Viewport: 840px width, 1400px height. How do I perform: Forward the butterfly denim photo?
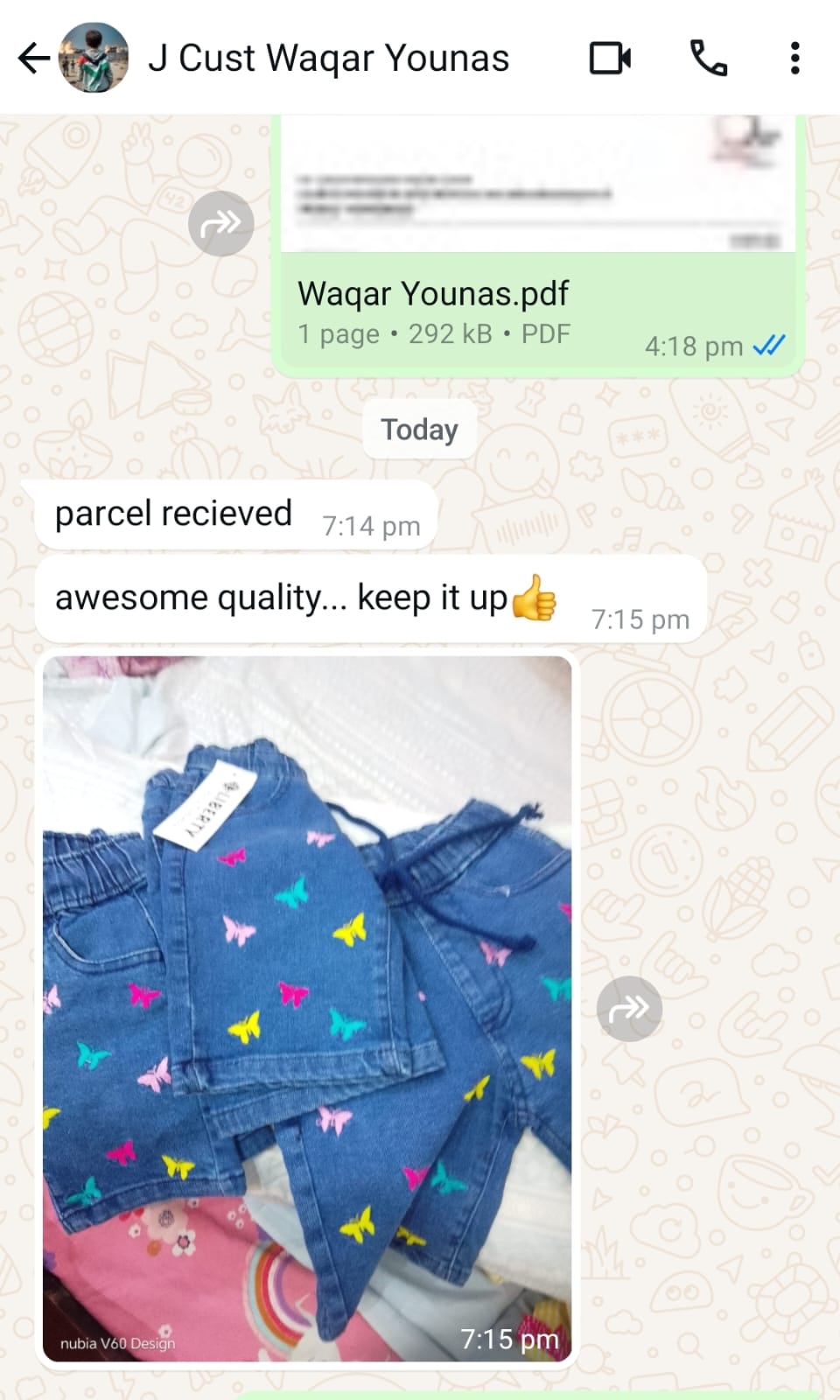[629, 1009]
